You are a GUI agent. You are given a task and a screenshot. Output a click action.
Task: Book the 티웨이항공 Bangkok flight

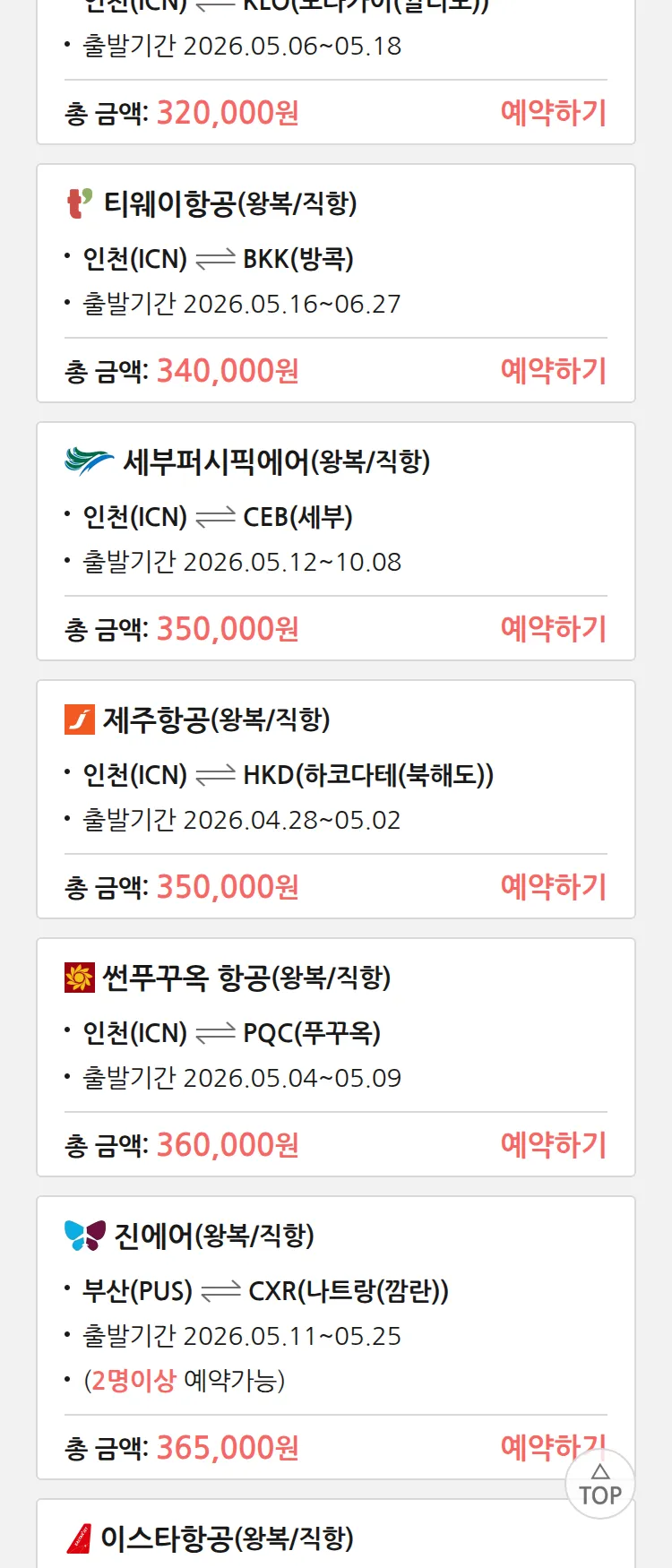click(x=553, y=371)
